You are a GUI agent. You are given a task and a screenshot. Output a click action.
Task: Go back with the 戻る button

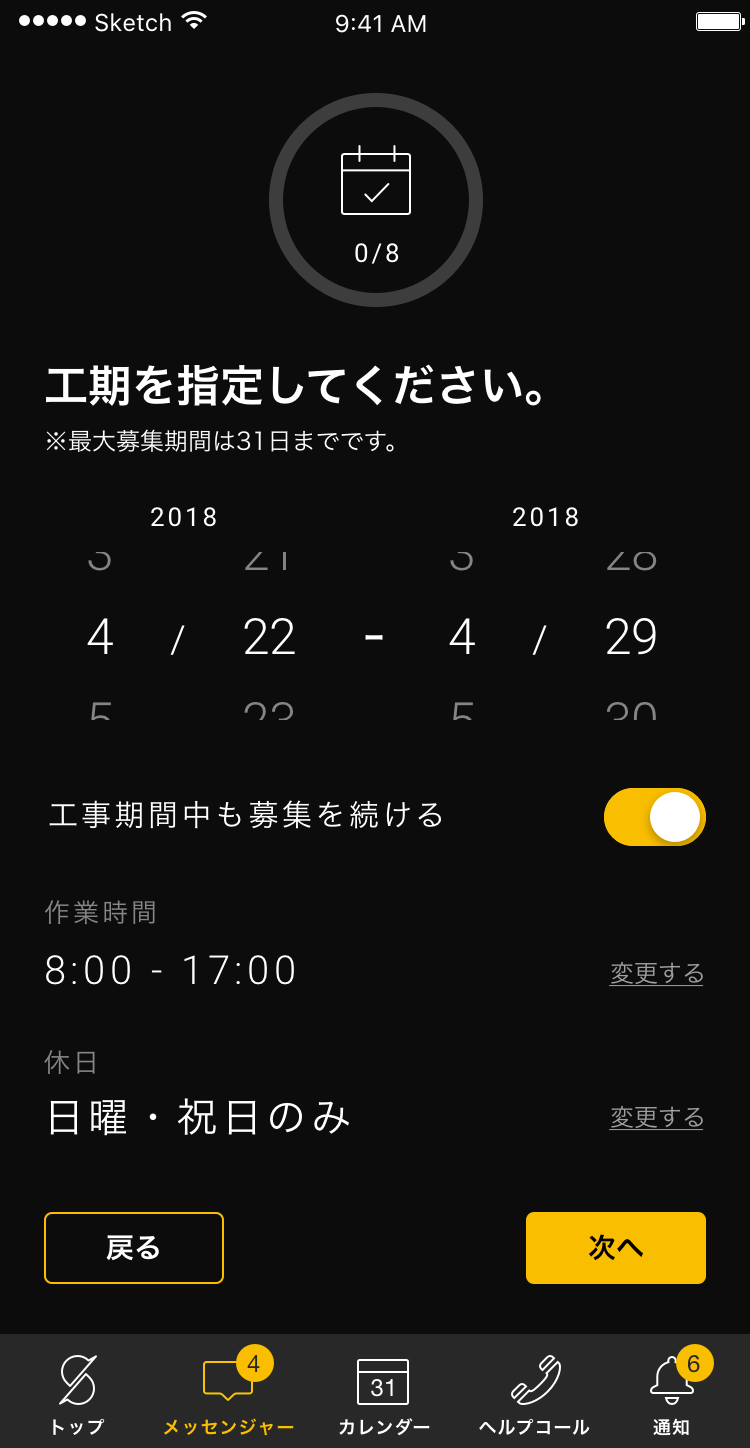point(134,1248)
